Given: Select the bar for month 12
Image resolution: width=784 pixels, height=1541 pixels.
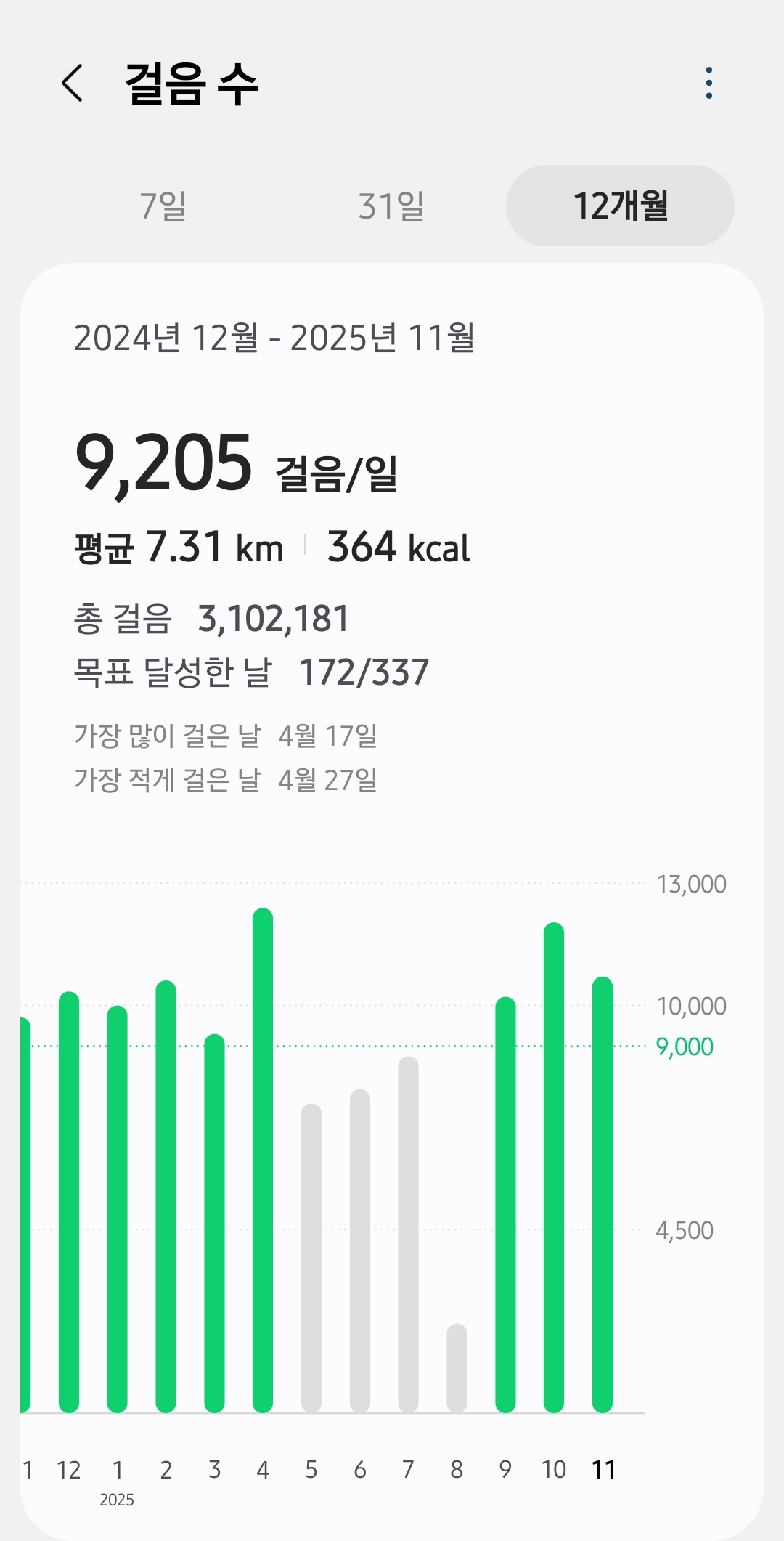Looking at the screenshot, I should tap(69, 1202).
